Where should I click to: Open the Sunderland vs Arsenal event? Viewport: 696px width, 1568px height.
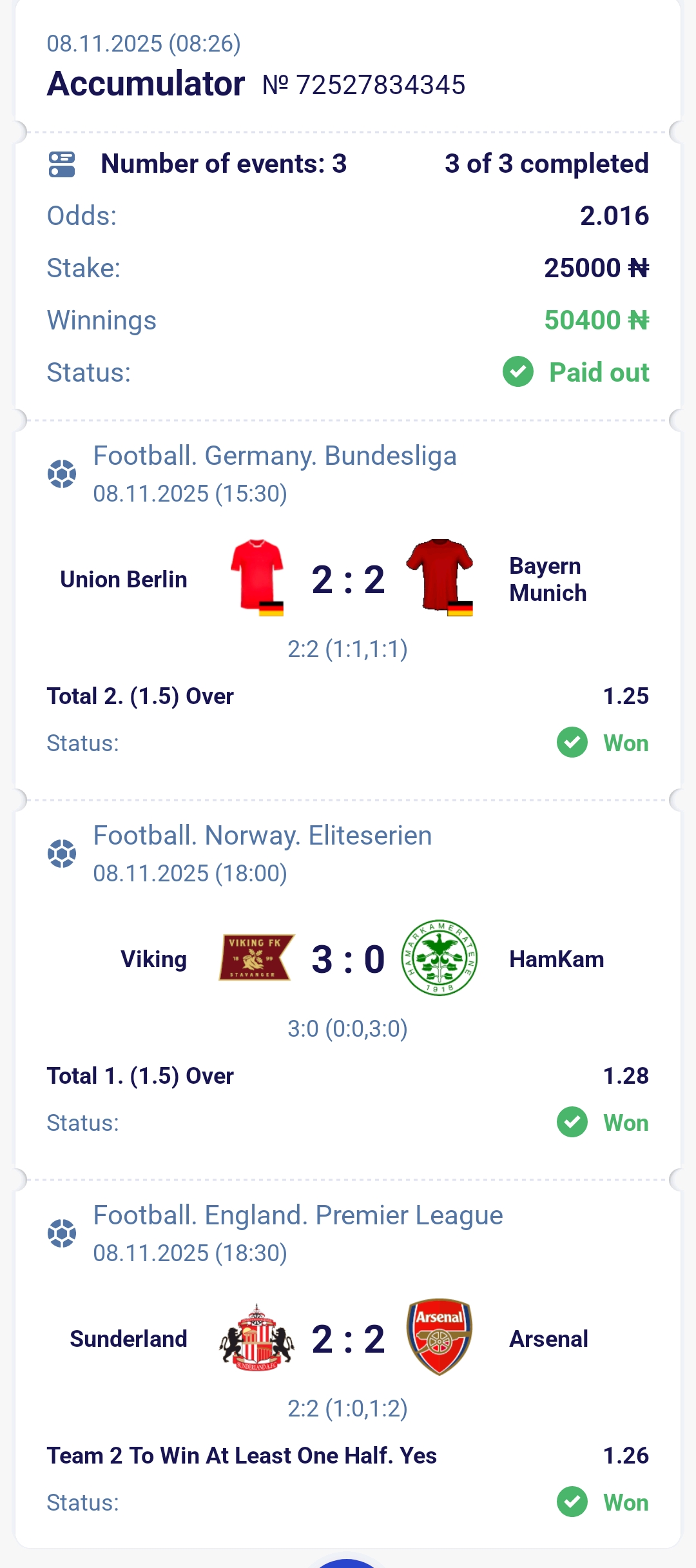point(348,1338)
